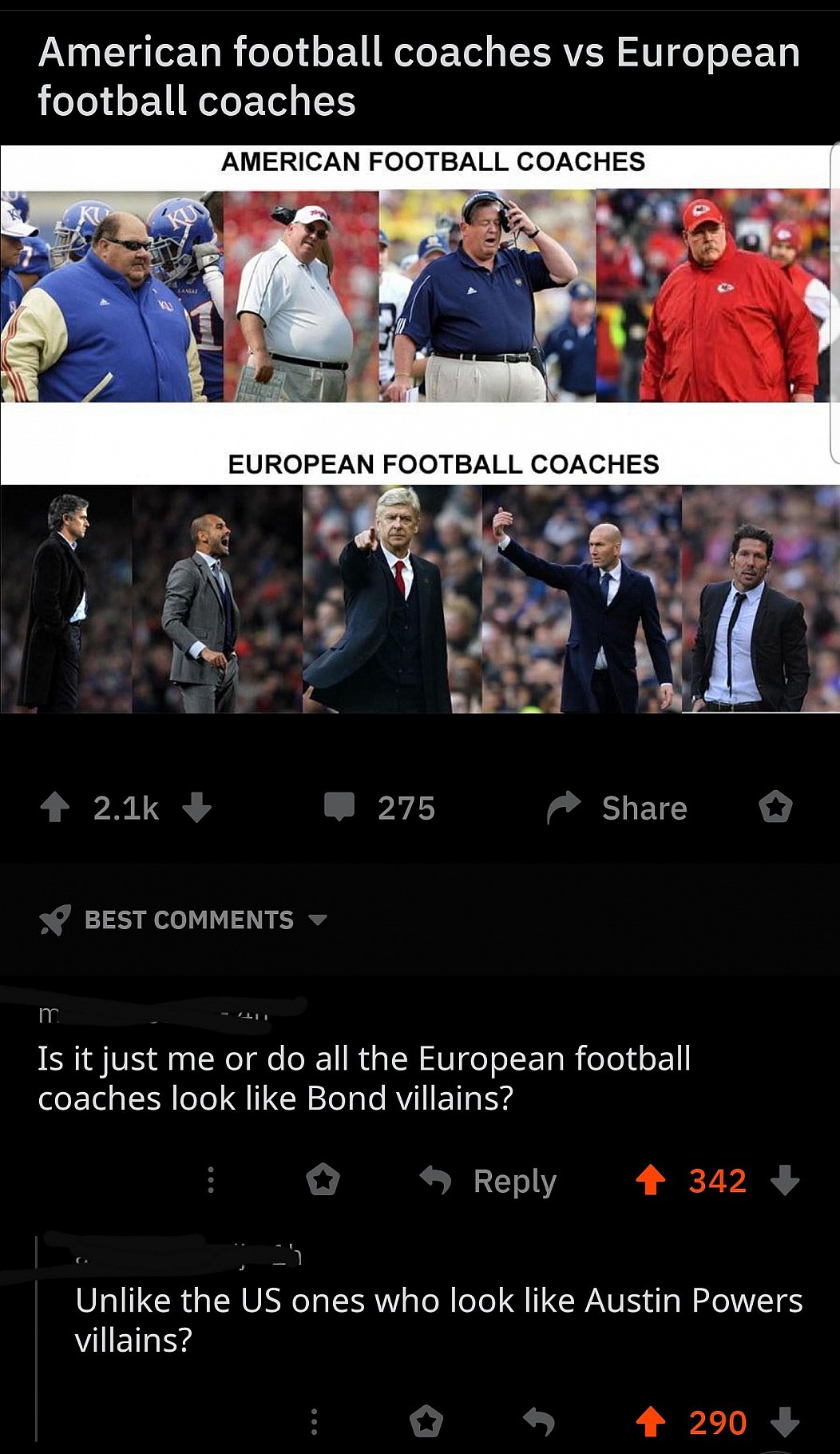Open options menu on Bond villains comment
Viewport: 840px width, 1454px height.
(x=211, y=1180)
